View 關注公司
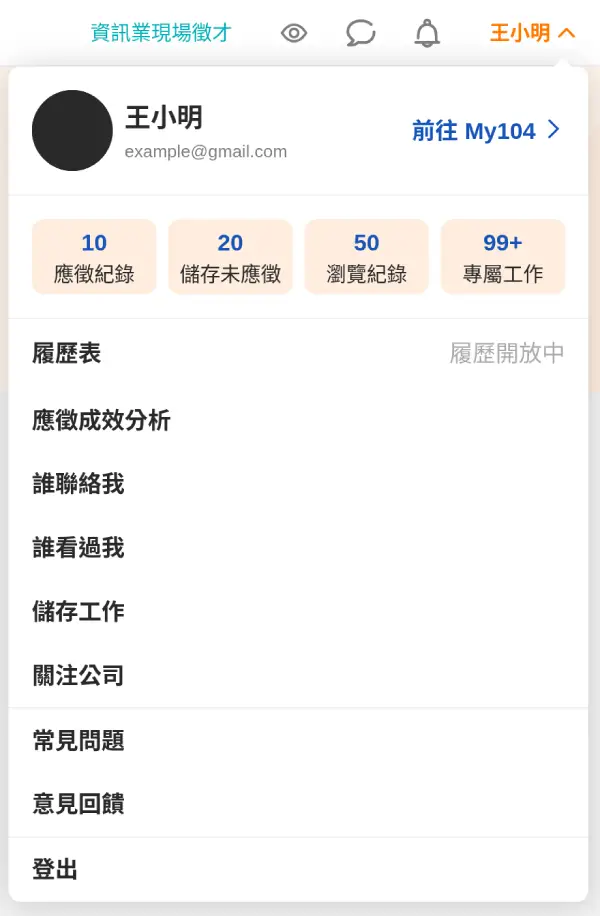This screenshot has height=916, width=600. coord(78,676)
